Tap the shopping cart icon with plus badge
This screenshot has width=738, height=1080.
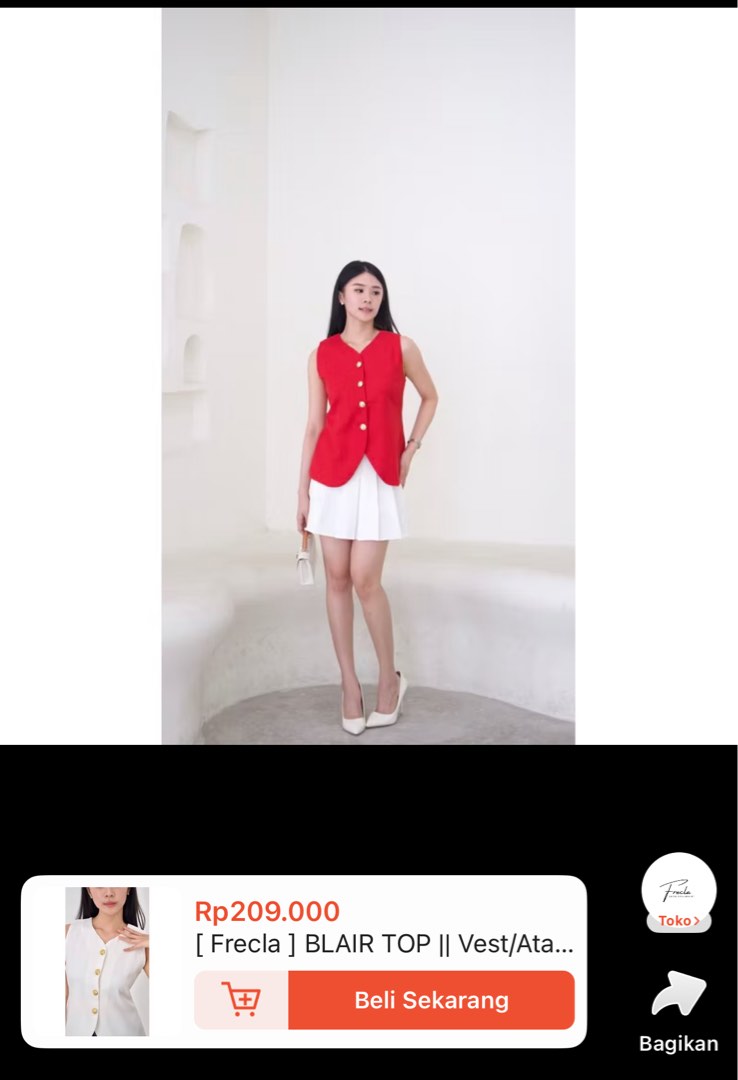(x=243, y=999)
